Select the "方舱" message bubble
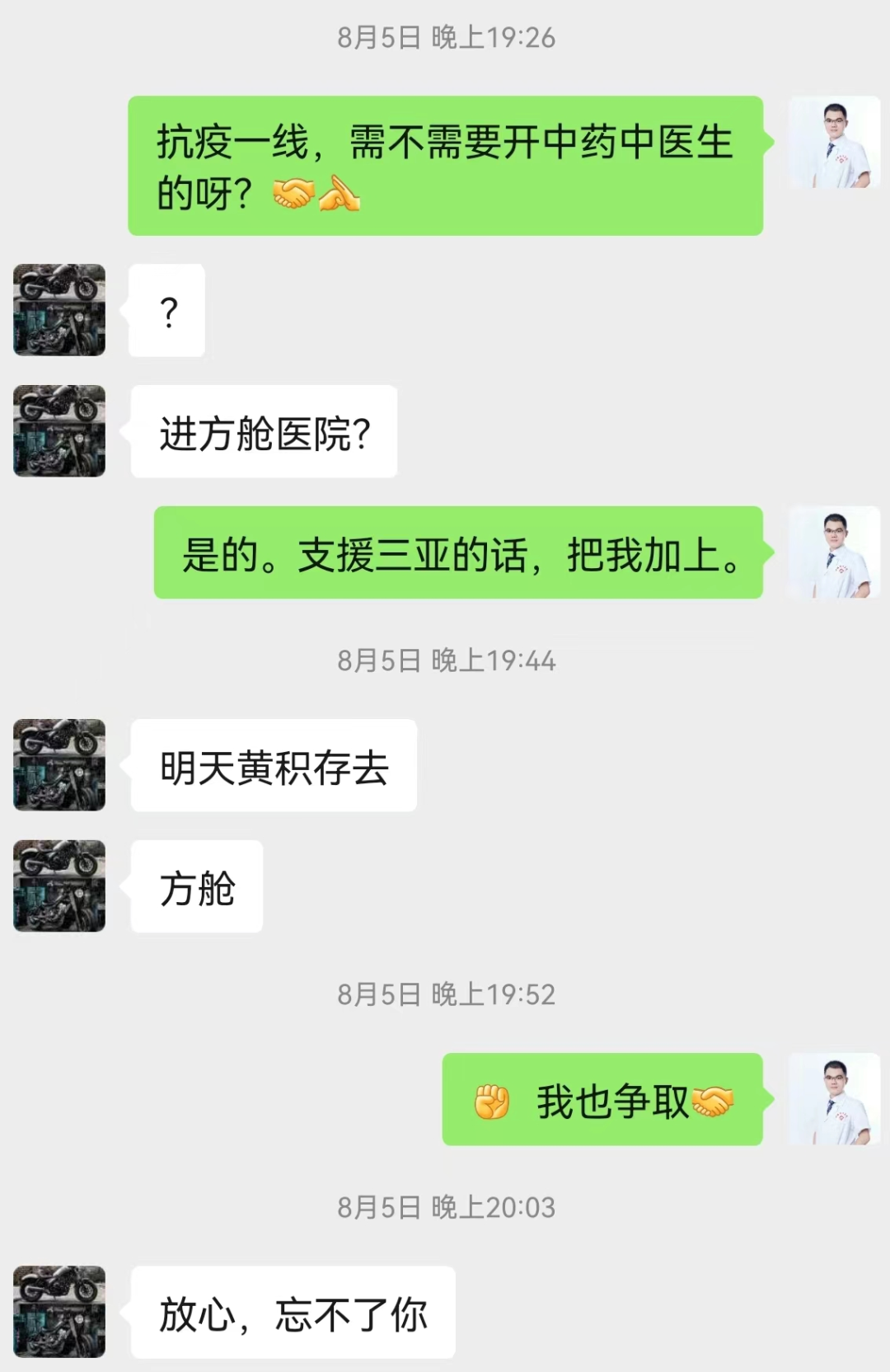The height and width of the screenshot is (1372, 890). (196, 886)
